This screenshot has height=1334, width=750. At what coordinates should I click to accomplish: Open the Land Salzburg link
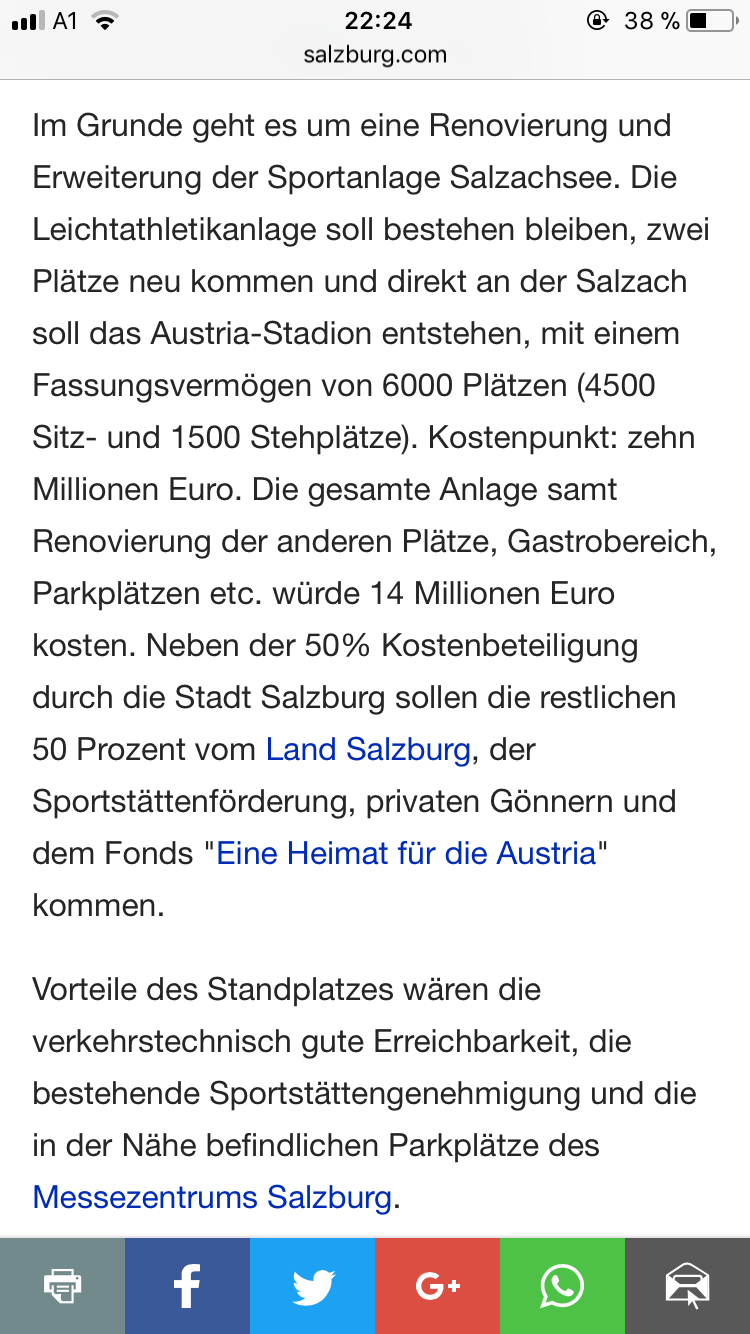click(368, 749)
